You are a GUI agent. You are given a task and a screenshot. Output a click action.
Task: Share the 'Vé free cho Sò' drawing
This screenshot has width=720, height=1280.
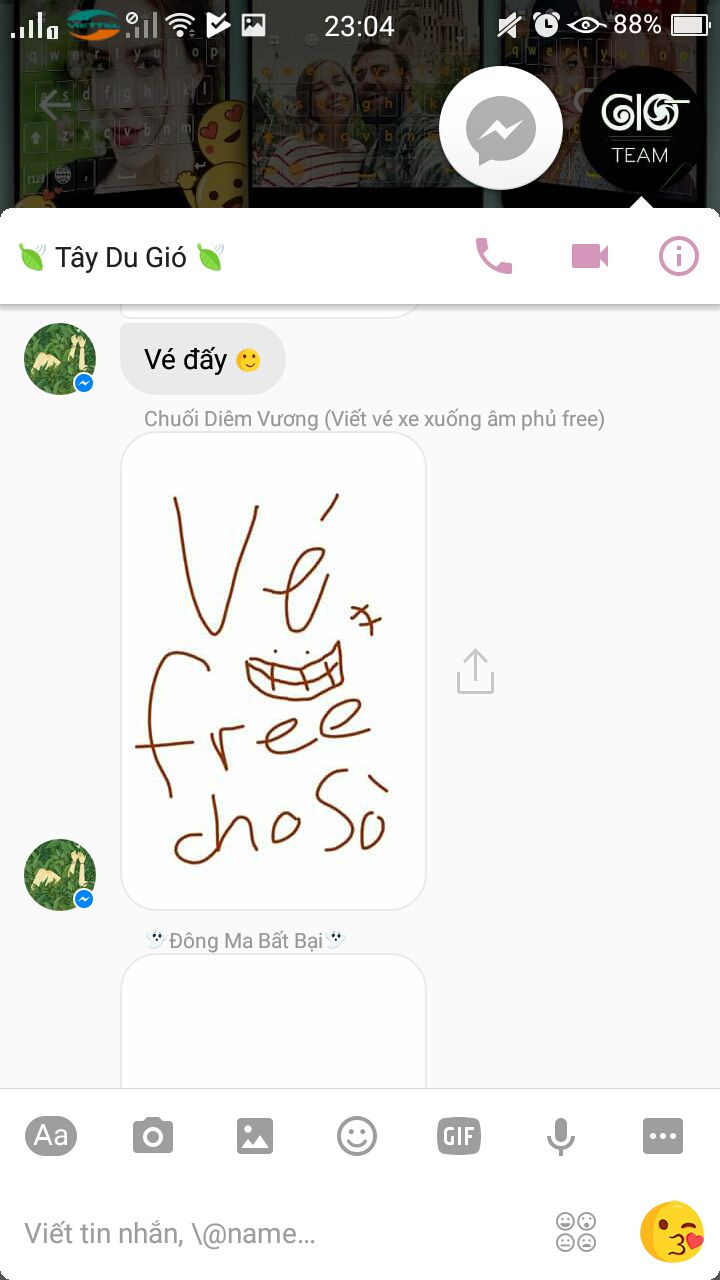pyautogui.click(x=475, y=672)
